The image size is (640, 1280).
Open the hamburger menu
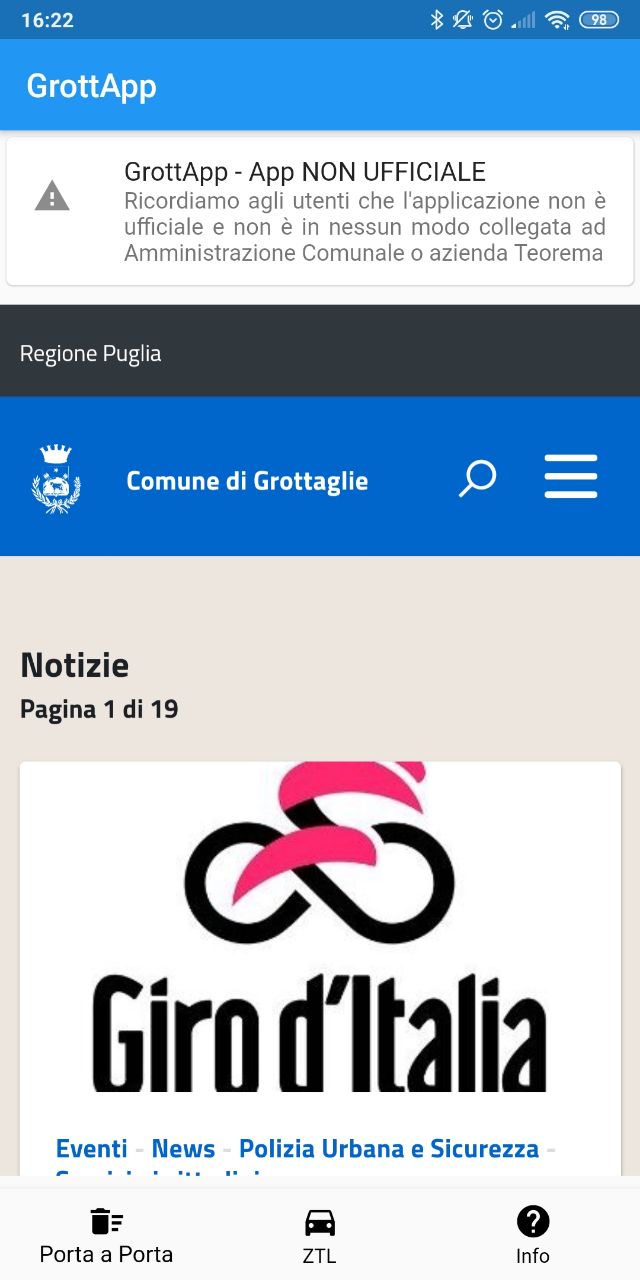click(571, 477)
